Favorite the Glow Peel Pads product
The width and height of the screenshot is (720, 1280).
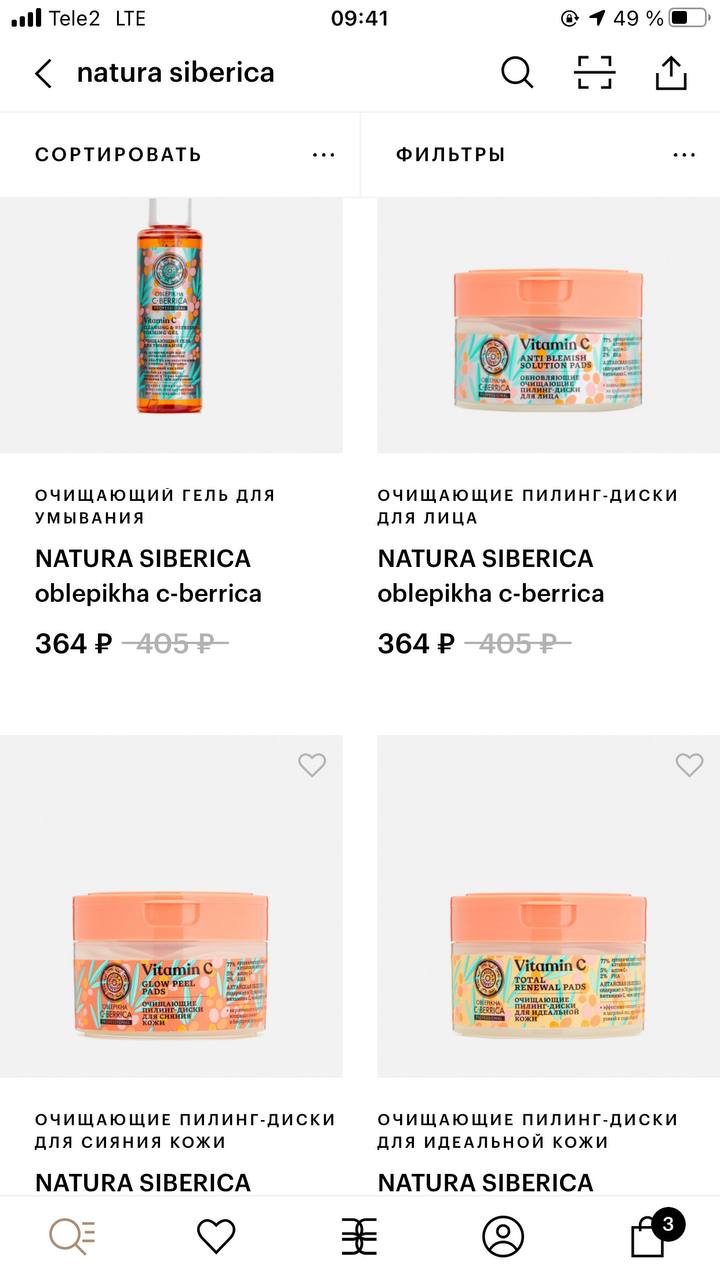click(x=312, y=765)
